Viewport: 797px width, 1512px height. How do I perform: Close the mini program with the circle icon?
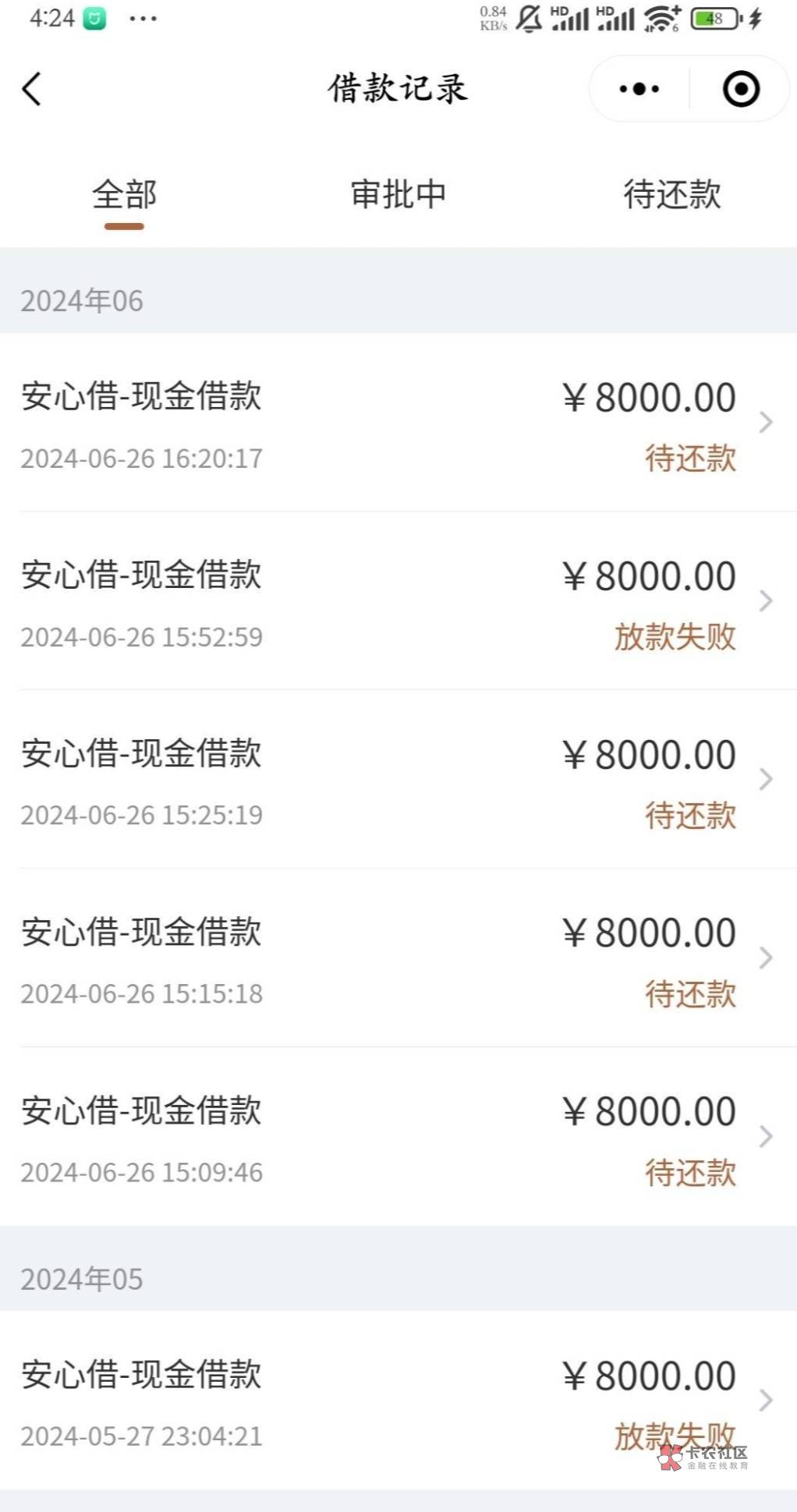pyautogui.click(x=741, y=89)
